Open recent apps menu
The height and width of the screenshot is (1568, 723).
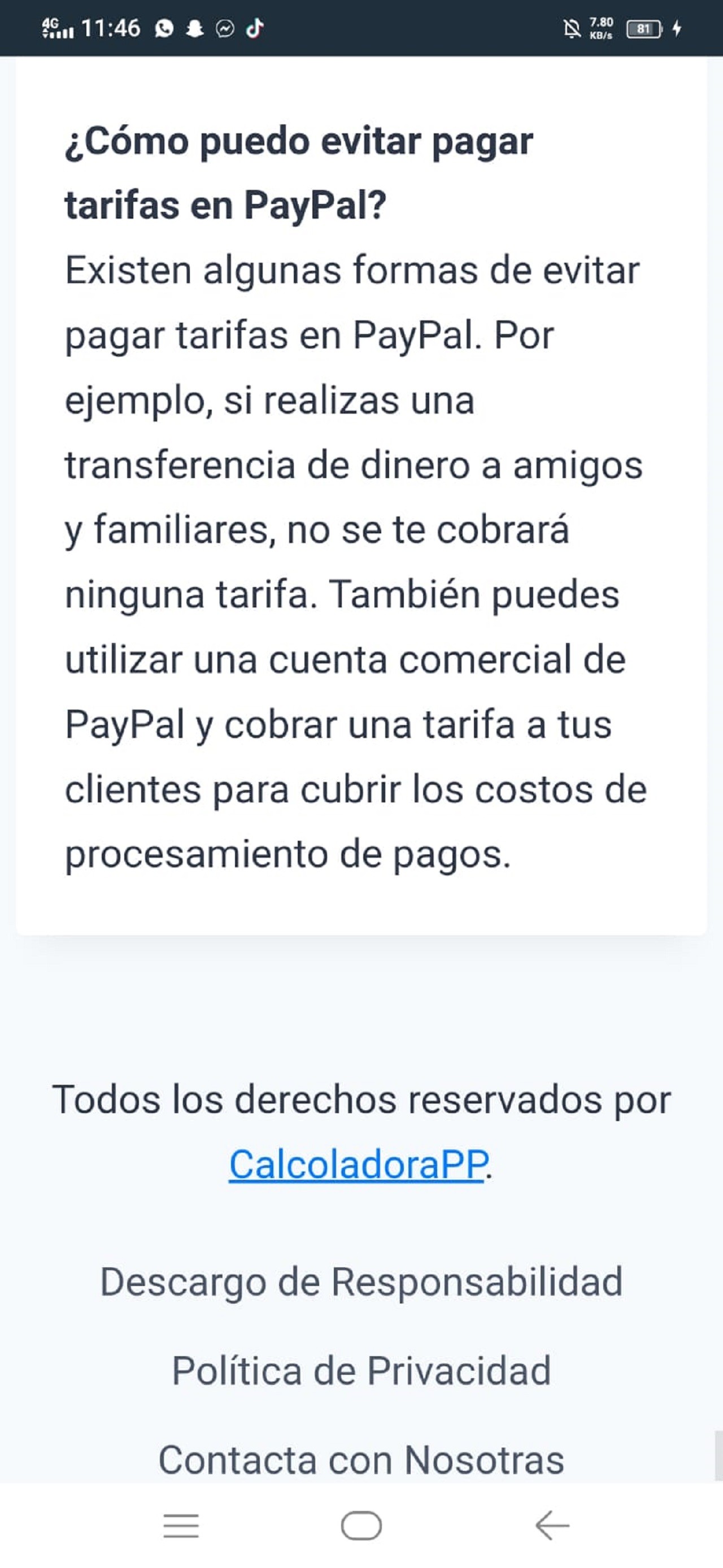point(181,1526)
